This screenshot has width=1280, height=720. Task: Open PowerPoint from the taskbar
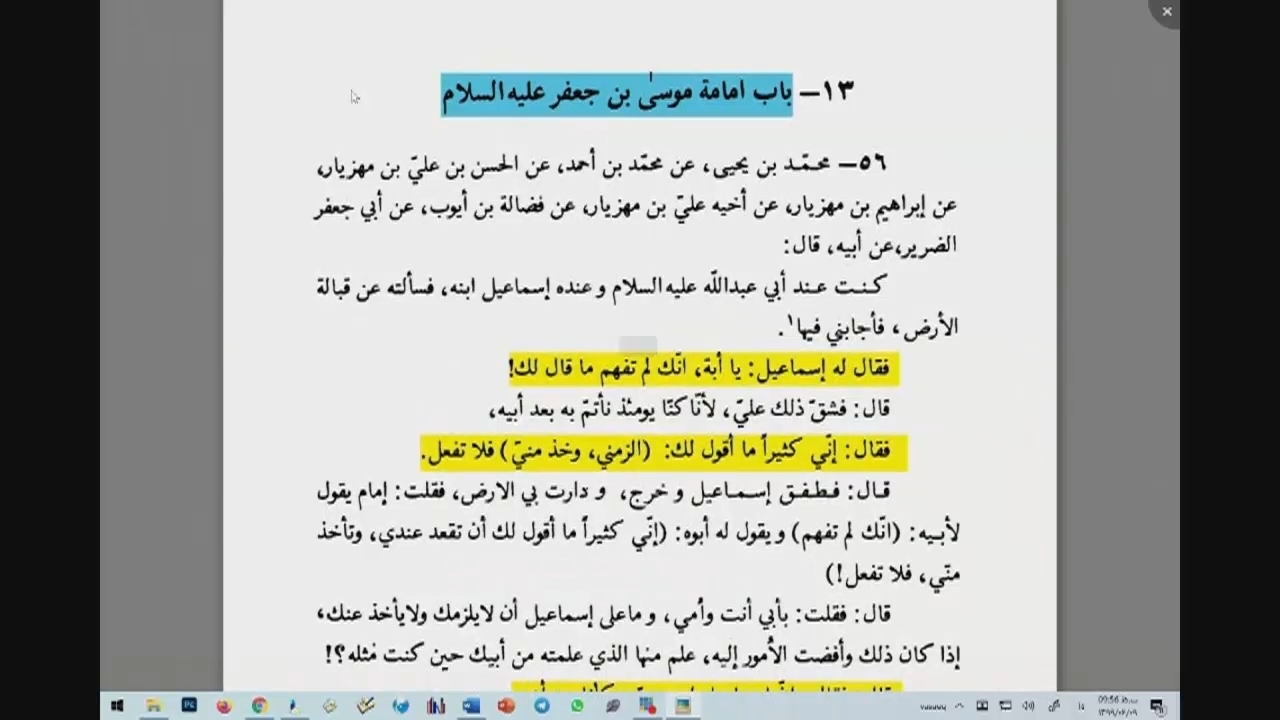(506, 706)
